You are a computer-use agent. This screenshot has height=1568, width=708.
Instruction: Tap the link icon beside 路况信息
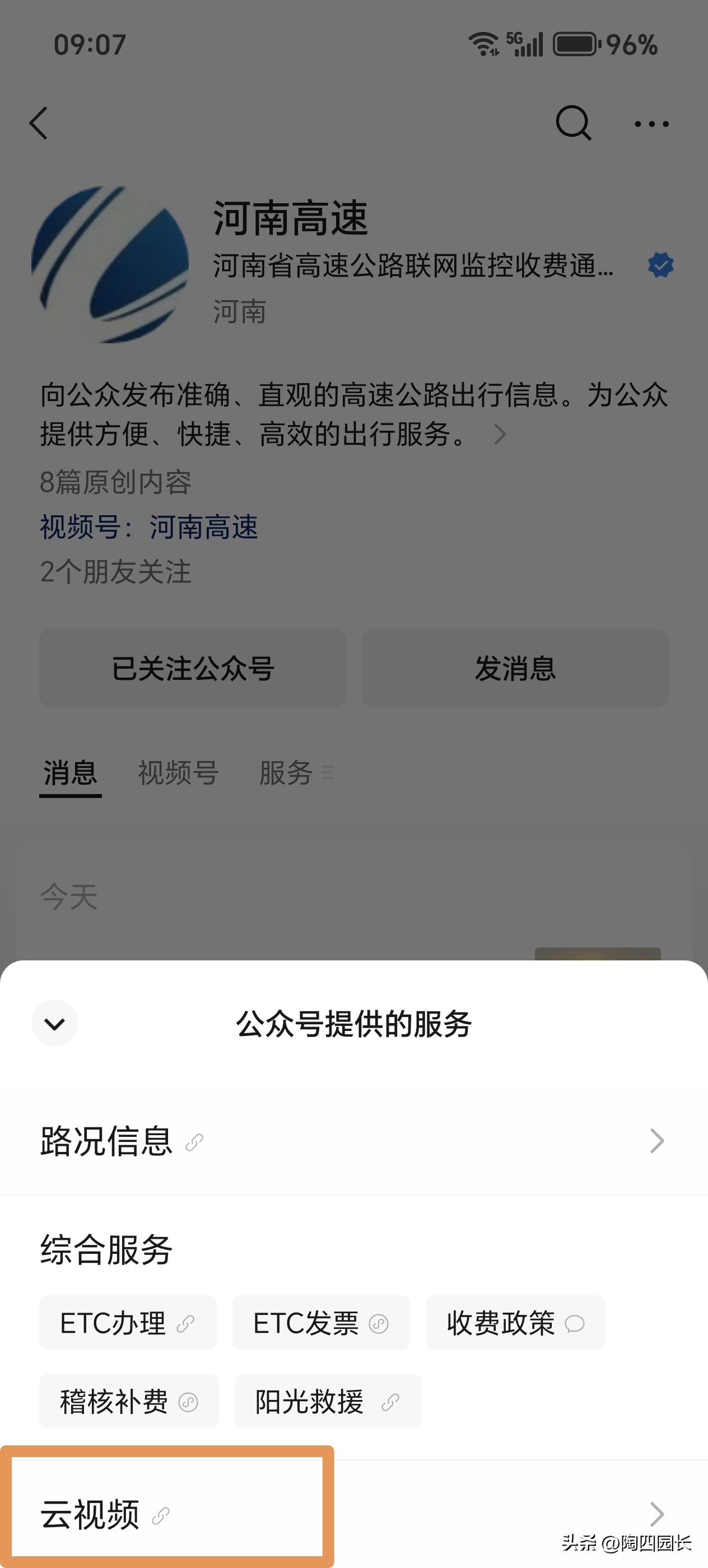(x=195, y=1141)
